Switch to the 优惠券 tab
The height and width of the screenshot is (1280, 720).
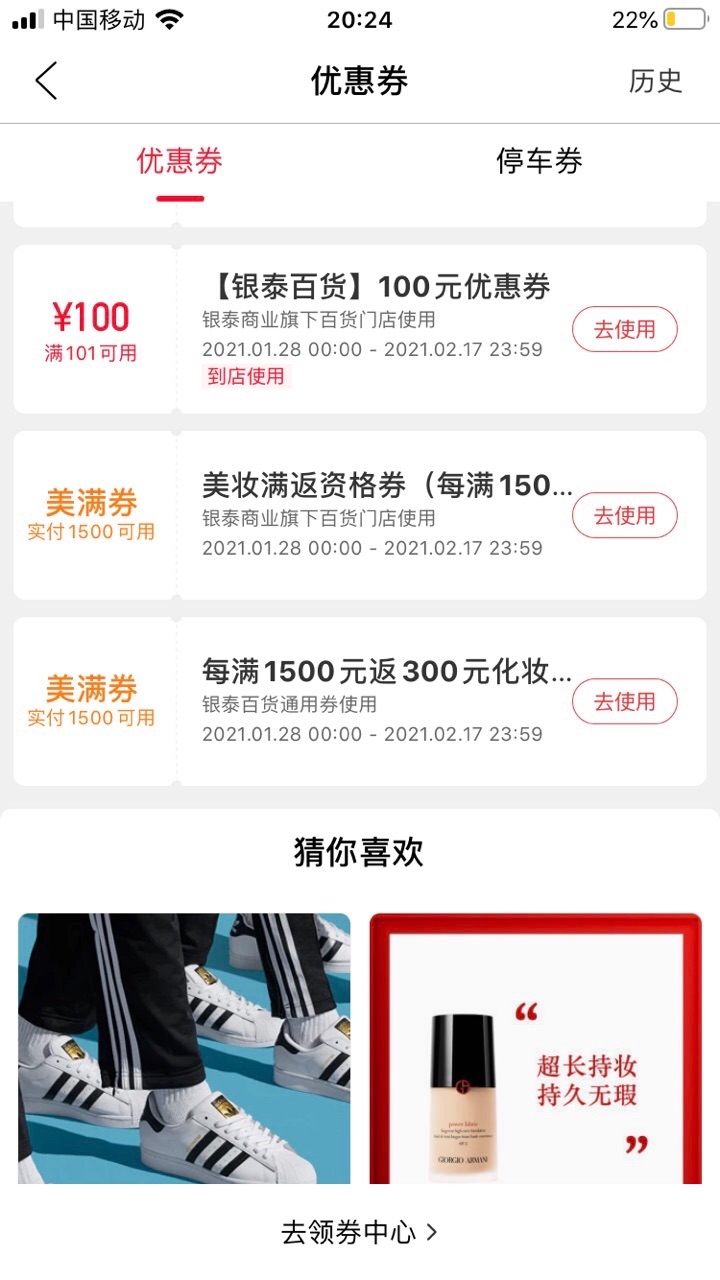pyautogui.click(x=180, y=161)
